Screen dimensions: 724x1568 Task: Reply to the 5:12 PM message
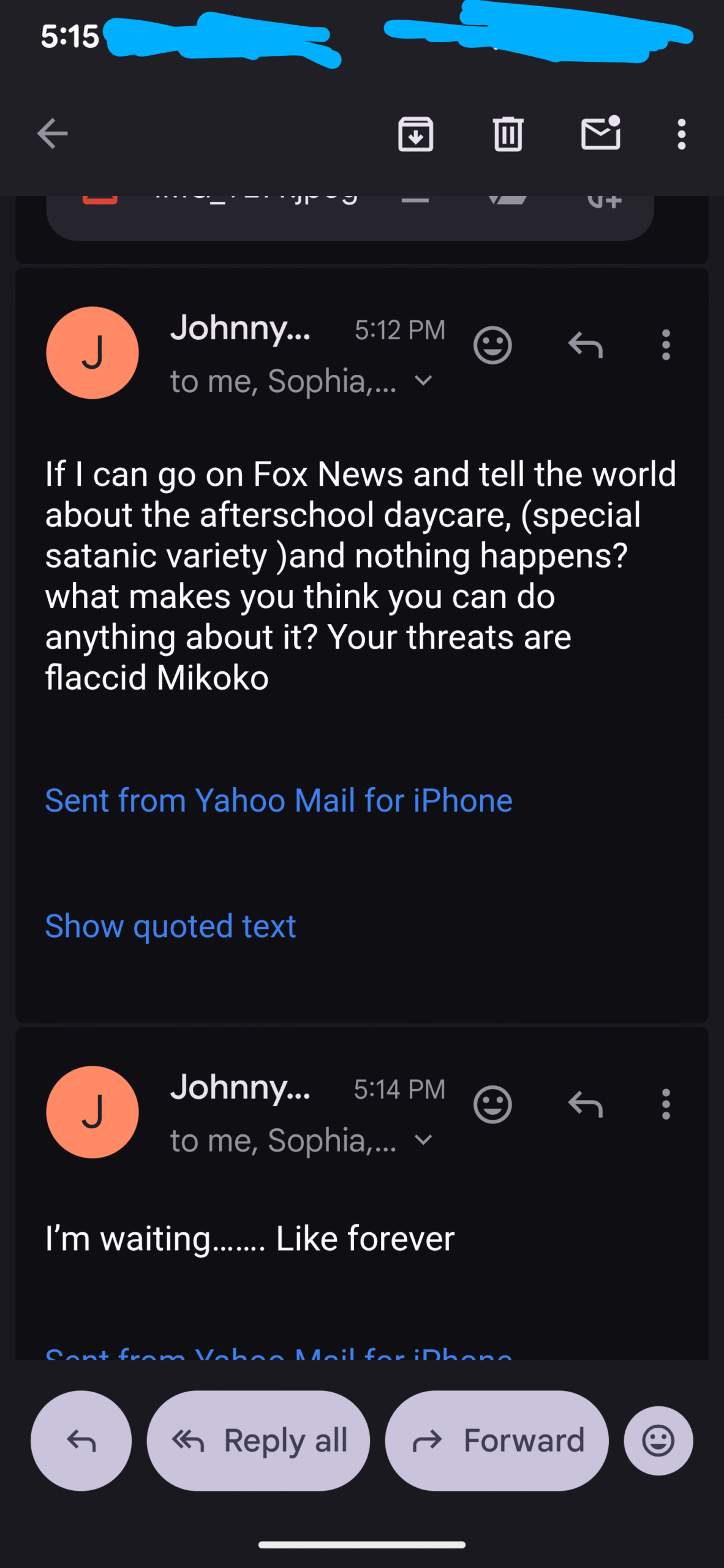tap(586, 345)
